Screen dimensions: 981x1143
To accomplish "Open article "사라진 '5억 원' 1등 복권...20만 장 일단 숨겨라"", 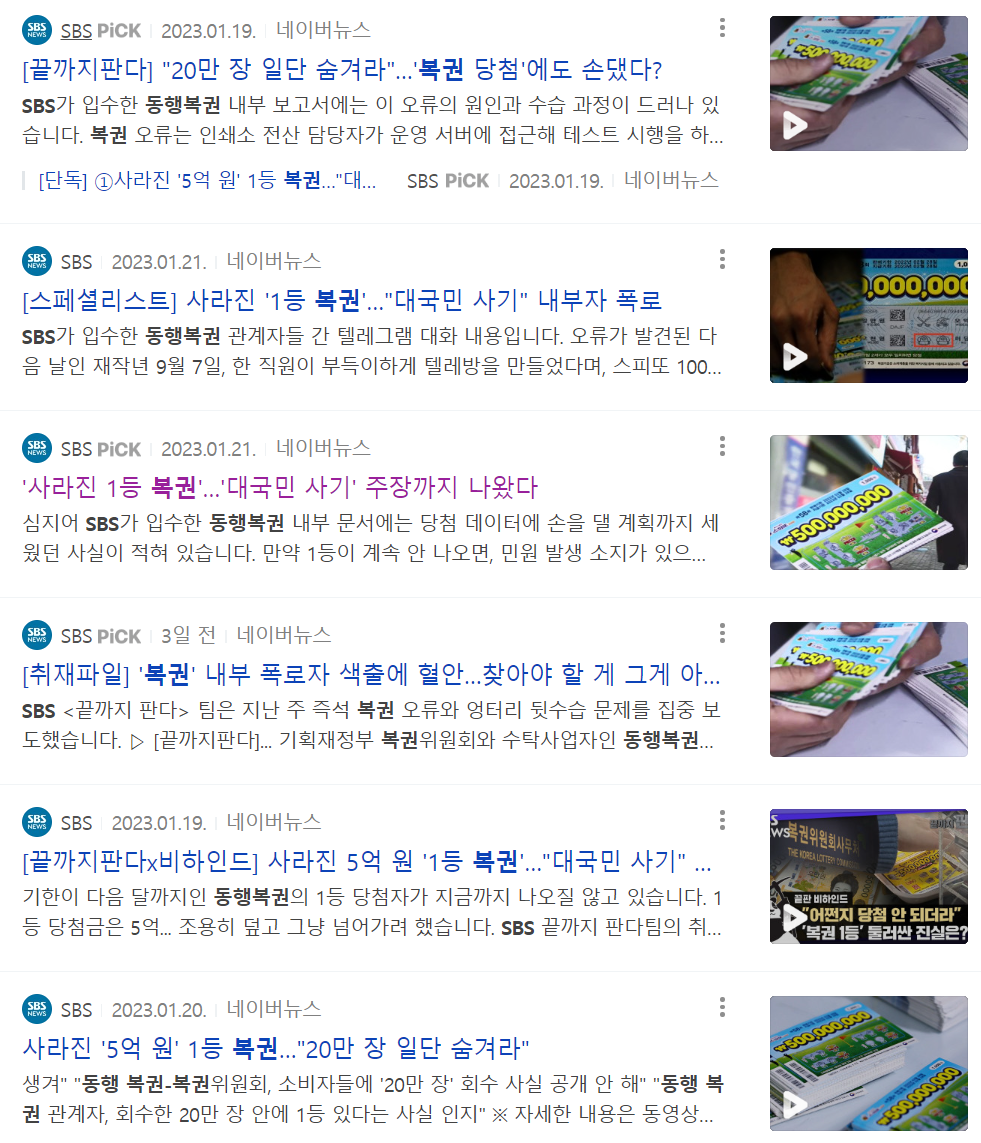I will 275,1048.
